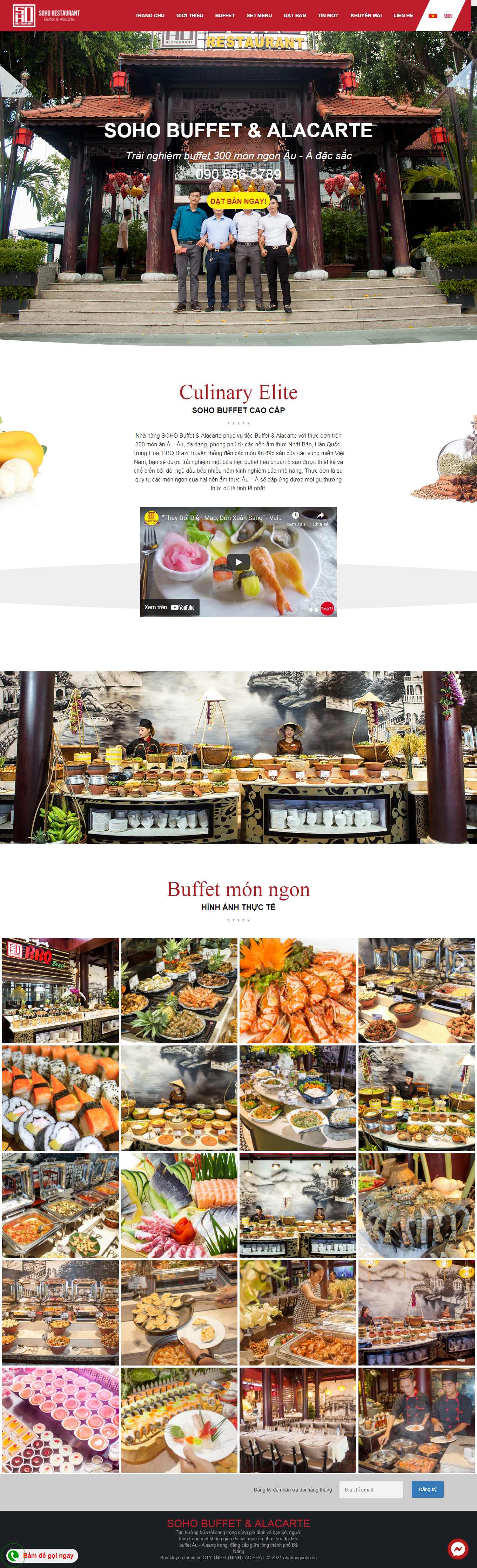The width and height of the screenshot is (477, 1568).
Task: Add video to Xem sau
Action: click(x=296, y=519)
